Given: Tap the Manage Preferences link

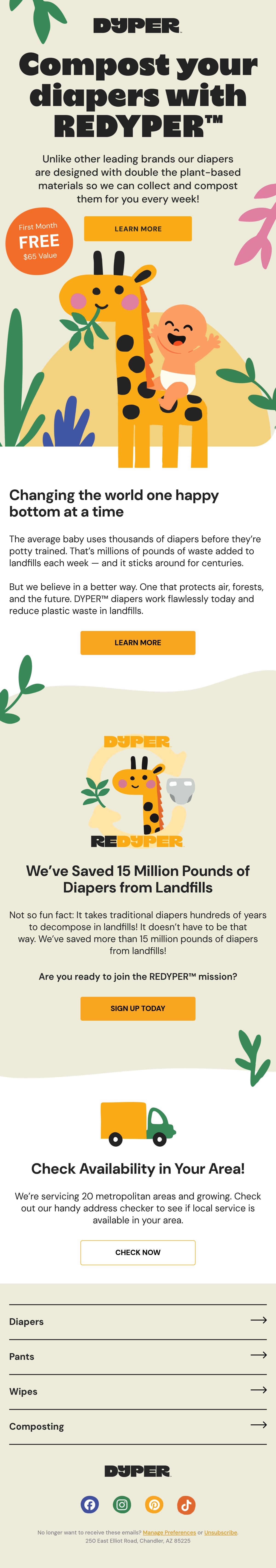Looking at the screenshot, I should coord(169,1532).
